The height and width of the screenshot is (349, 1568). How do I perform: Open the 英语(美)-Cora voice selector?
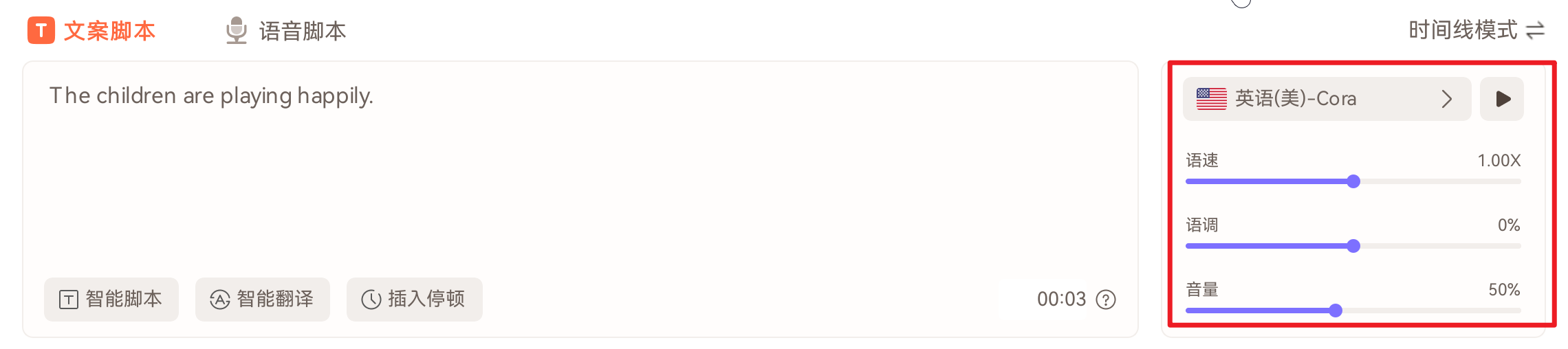point(1326,99)
